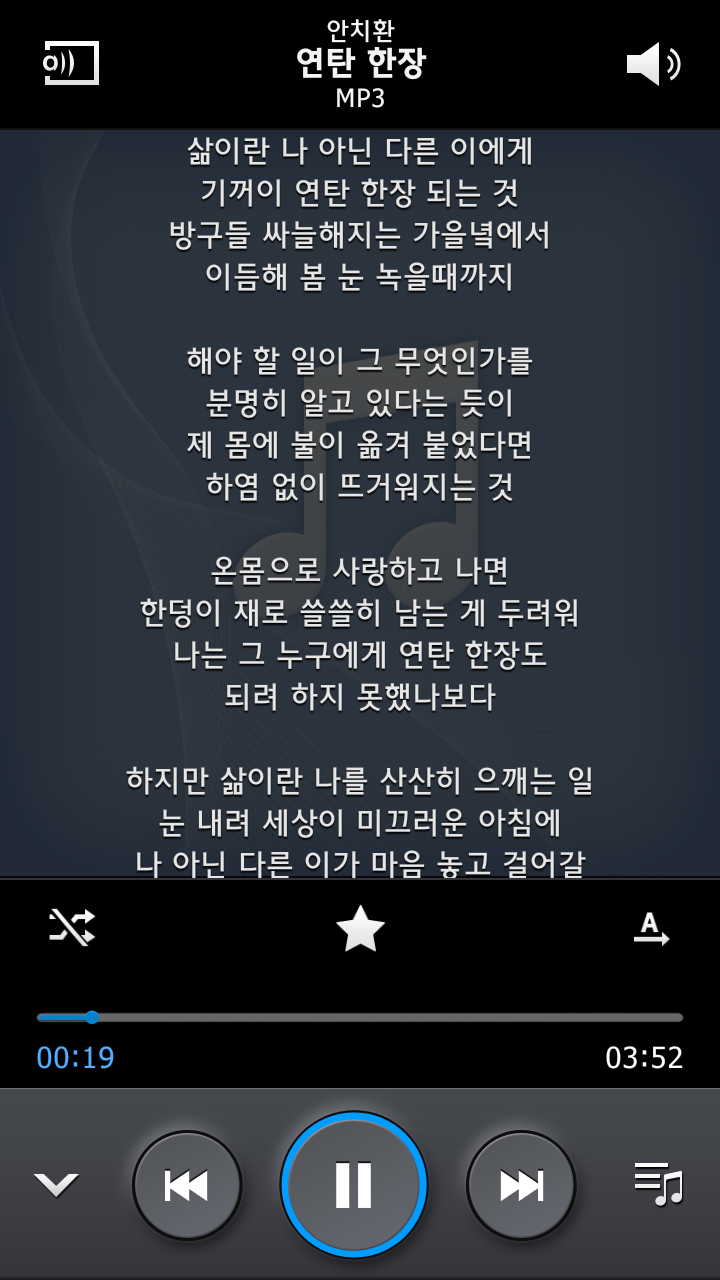Open the cast to device icon
This screenshot has height=1280, width=720.
[71, 63]
